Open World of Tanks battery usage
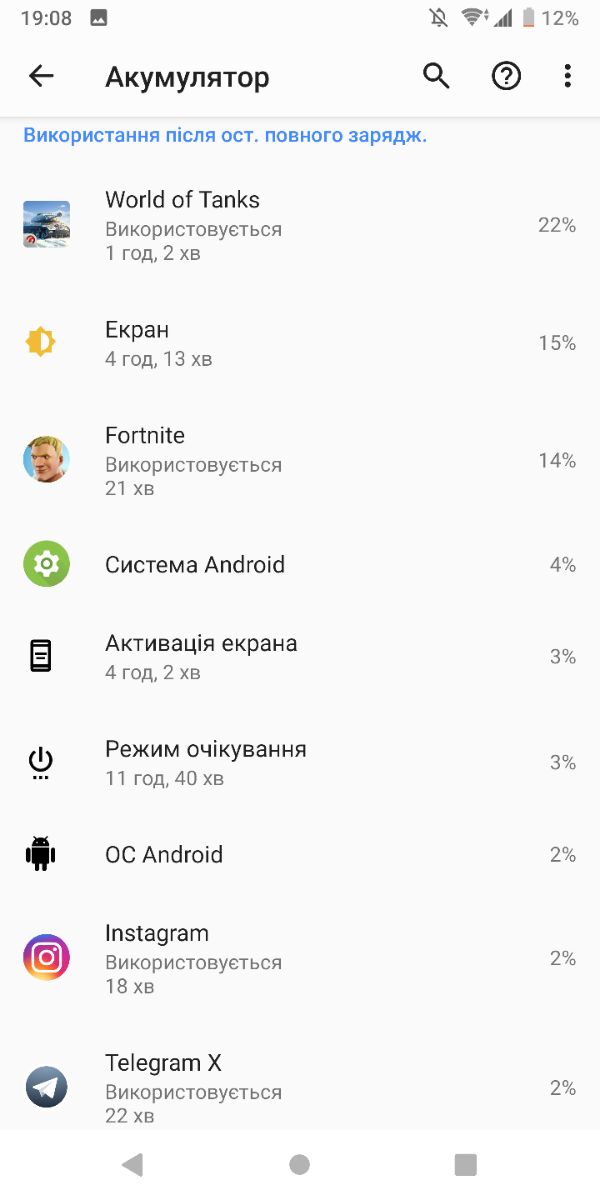The width and height of the screenshot is (600, 1200). click(300, 225)
